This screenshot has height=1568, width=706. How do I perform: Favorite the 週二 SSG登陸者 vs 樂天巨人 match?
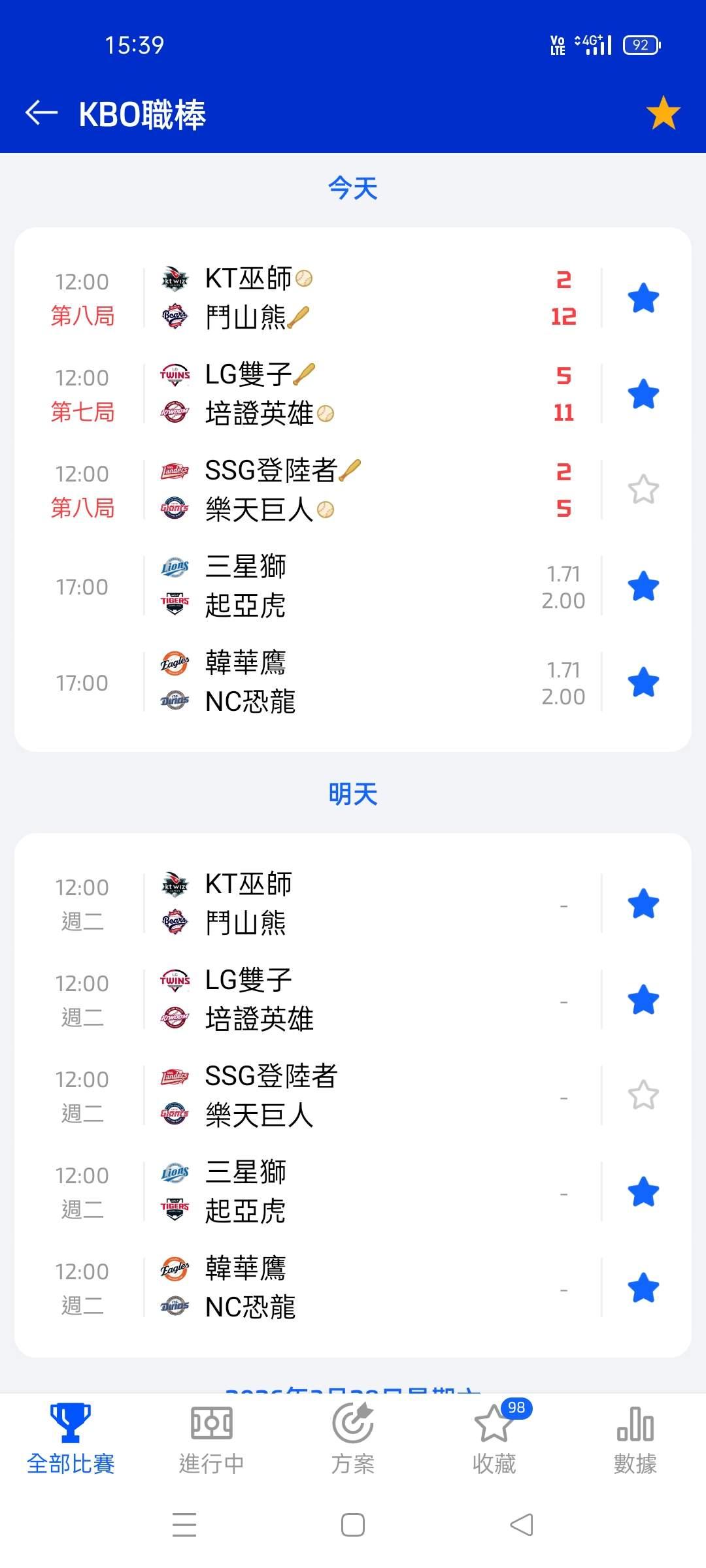[643, 1096]
